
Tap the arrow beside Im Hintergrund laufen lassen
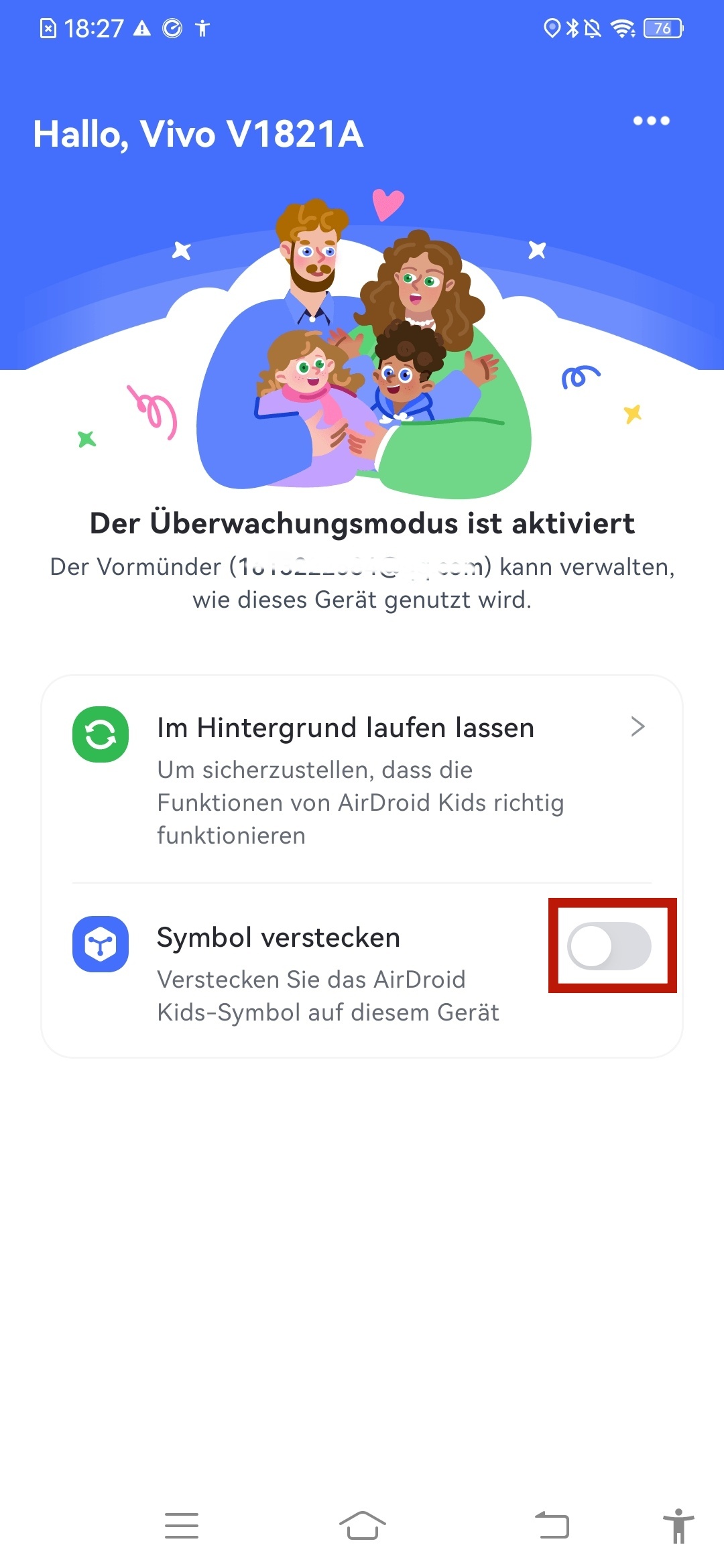click(x=639, y=726)
